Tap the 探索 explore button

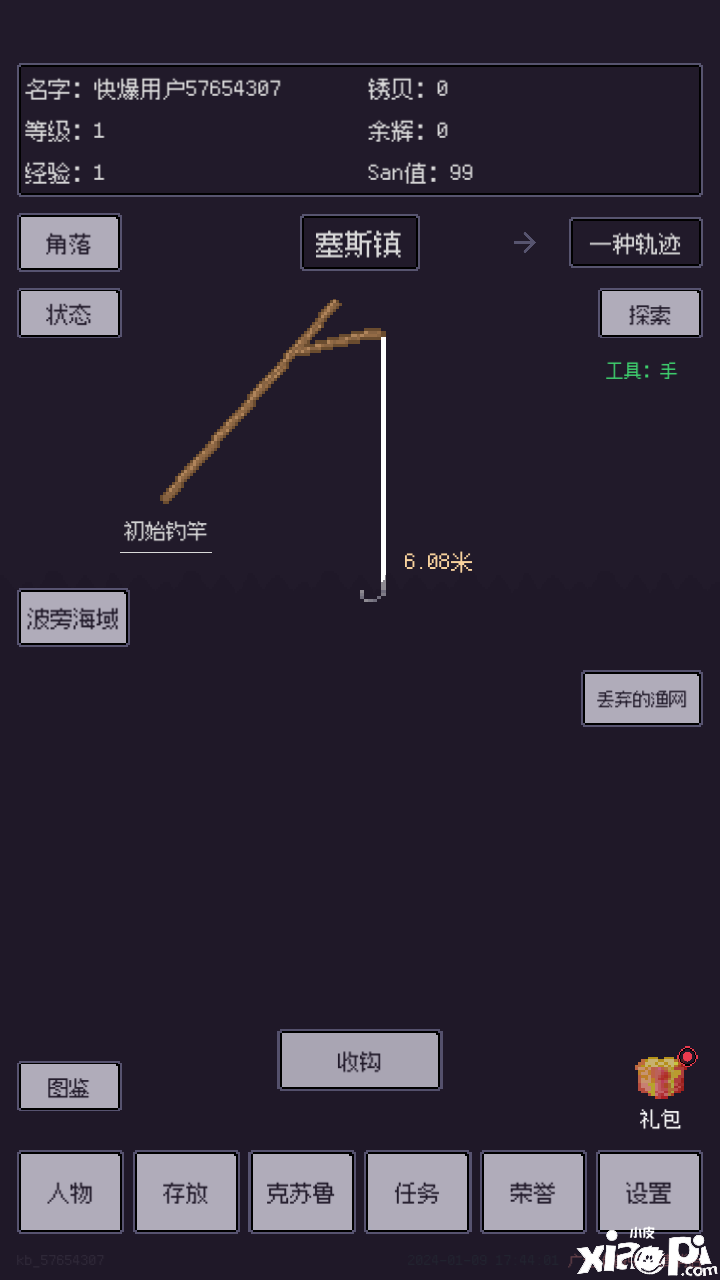click(649, 314)
